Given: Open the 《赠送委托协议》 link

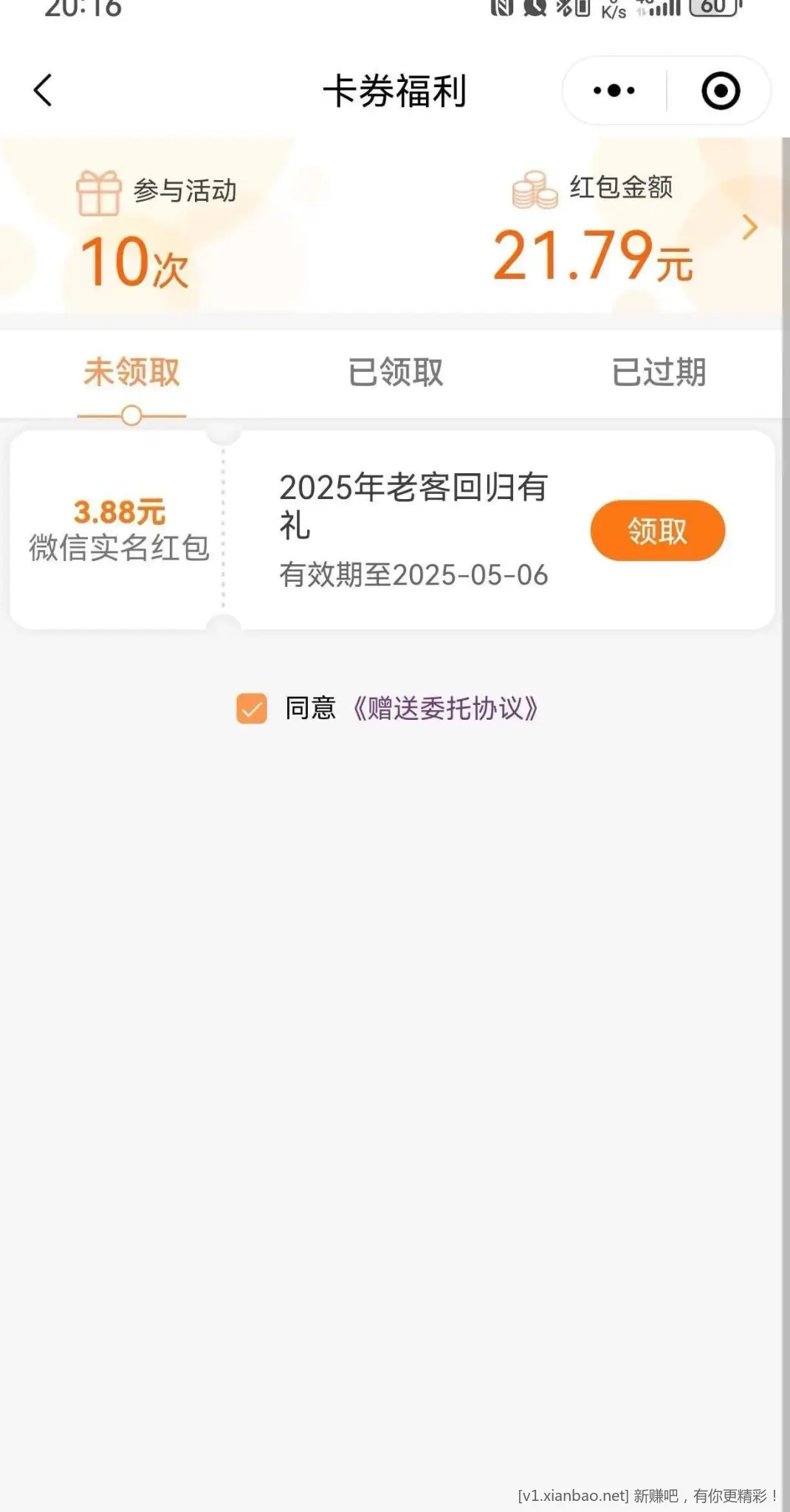Looking at the screenshot, I should coord(445,709).
